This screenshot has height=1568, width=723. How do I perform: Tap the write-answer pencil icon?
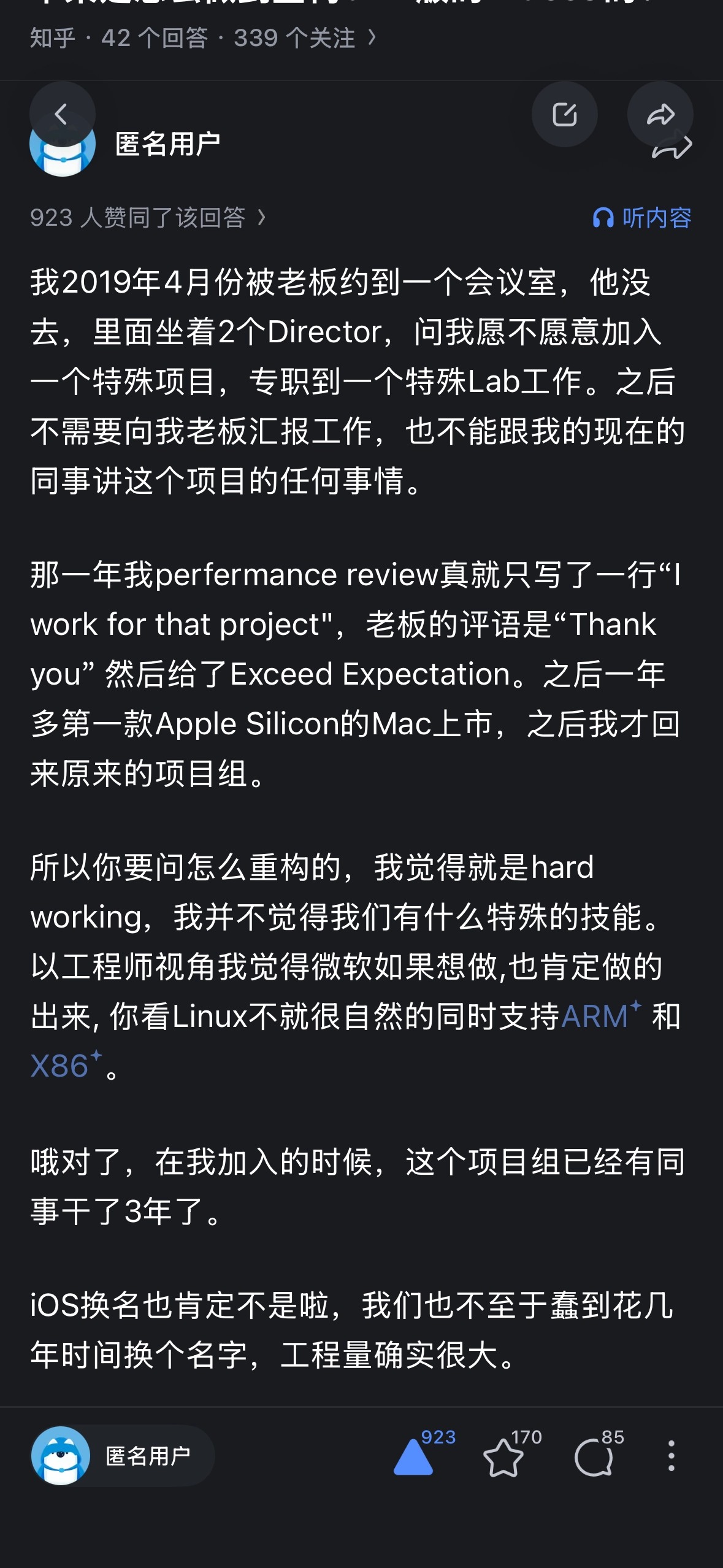click(564, 114)
